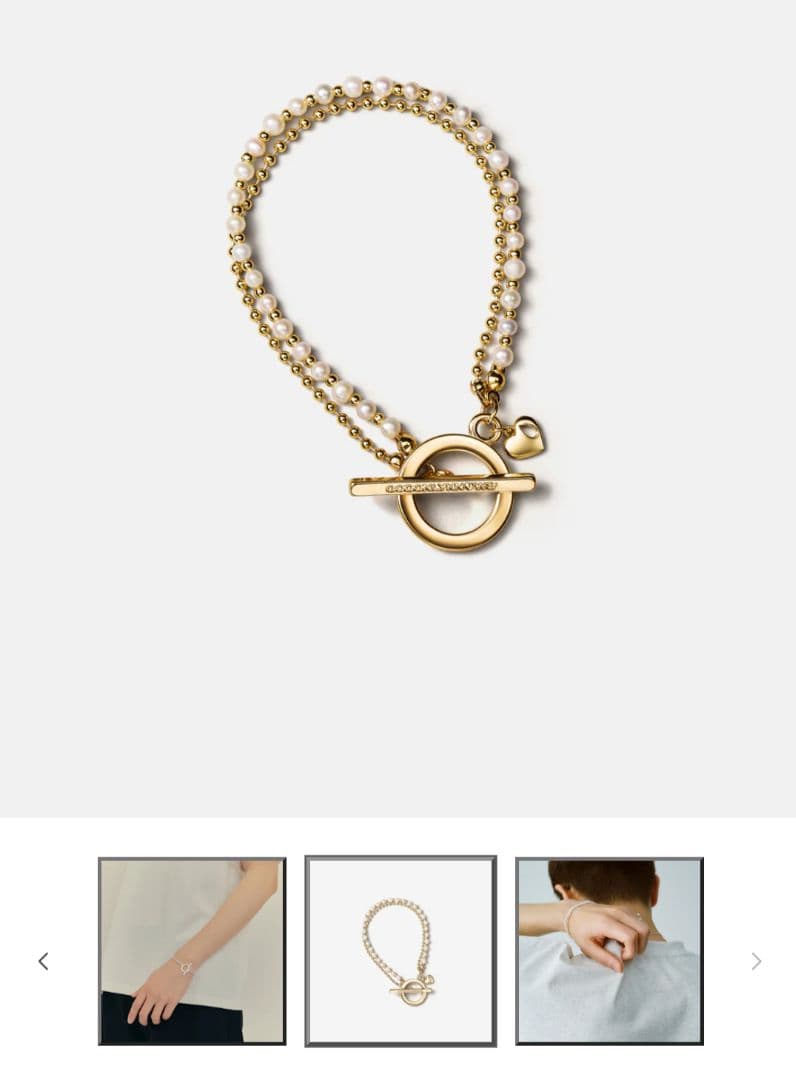Select the gold pearl bracelet product thumbnail
The image size is (796, 1080).
(x=401, y=951)
